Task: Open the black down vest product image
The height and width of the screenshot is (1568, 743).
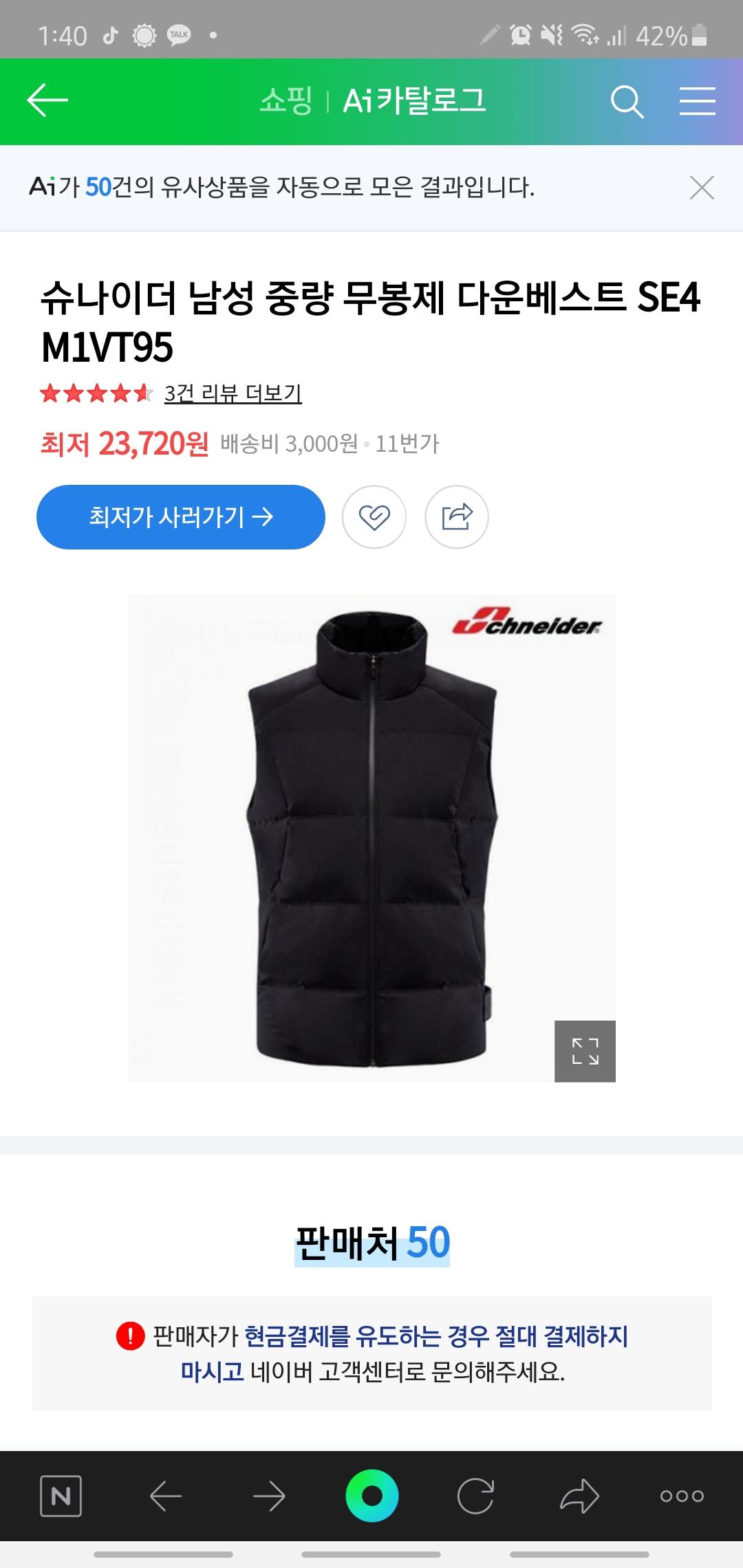Action: [371, 838]
